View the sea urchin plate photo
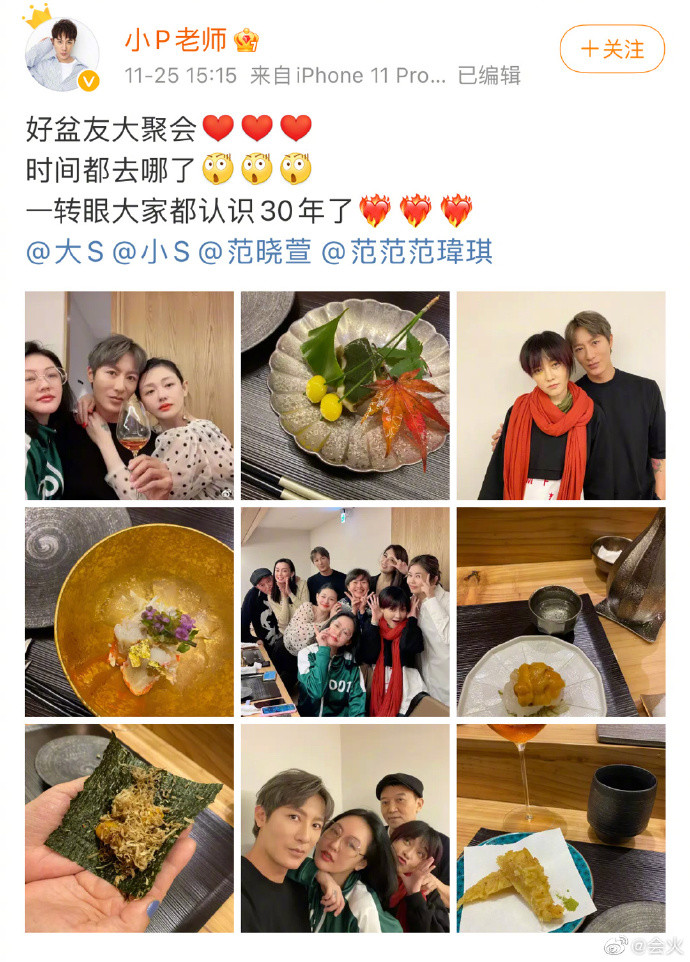This screenshot has width=690, height=962. (x=561, y=612)
